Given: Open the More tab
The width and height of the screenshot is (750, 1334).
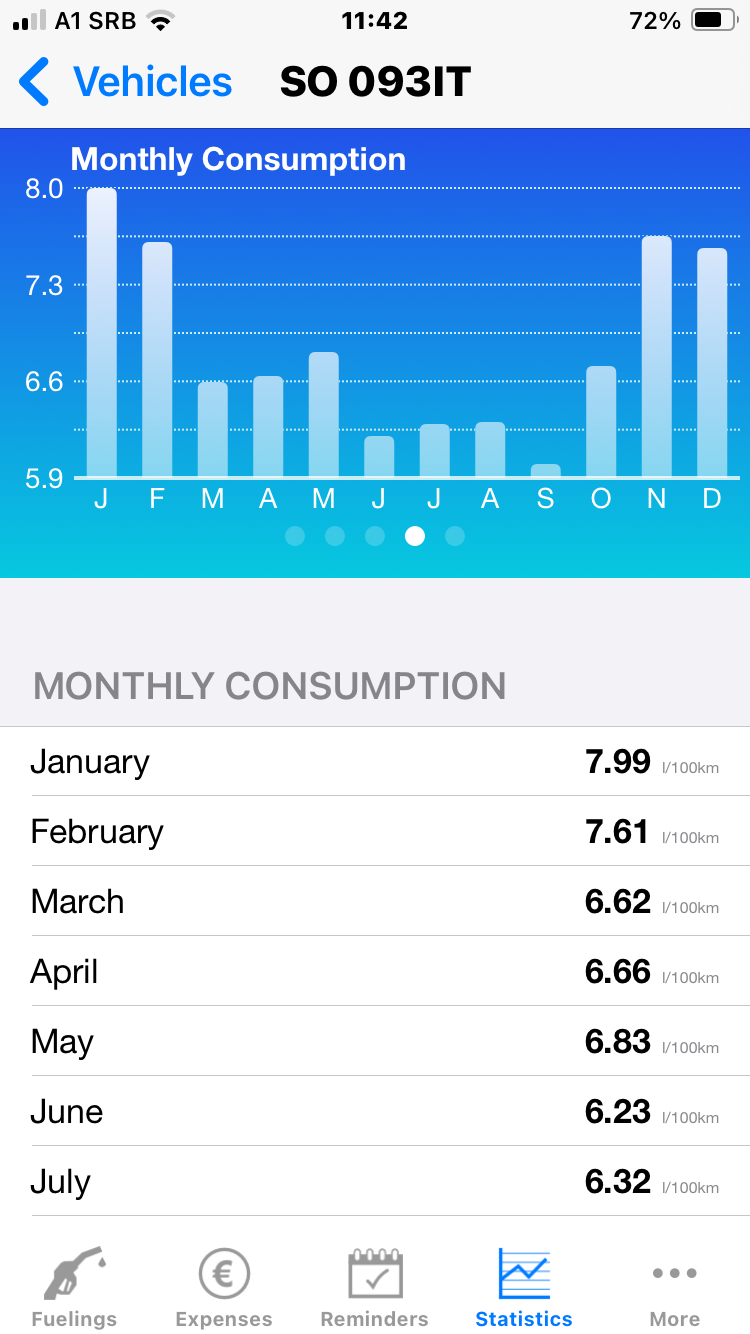Looking at the screenshot, I should [675, 1287].
